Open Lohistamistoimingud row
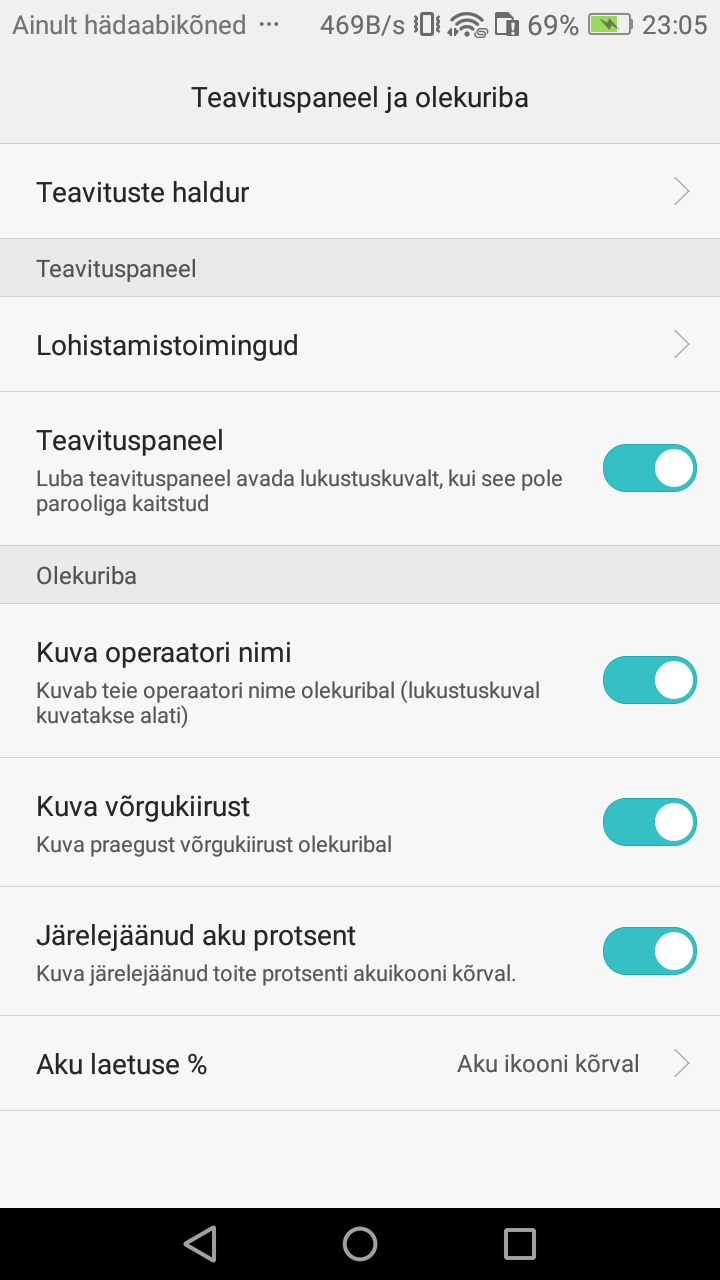 pos(360,344)
